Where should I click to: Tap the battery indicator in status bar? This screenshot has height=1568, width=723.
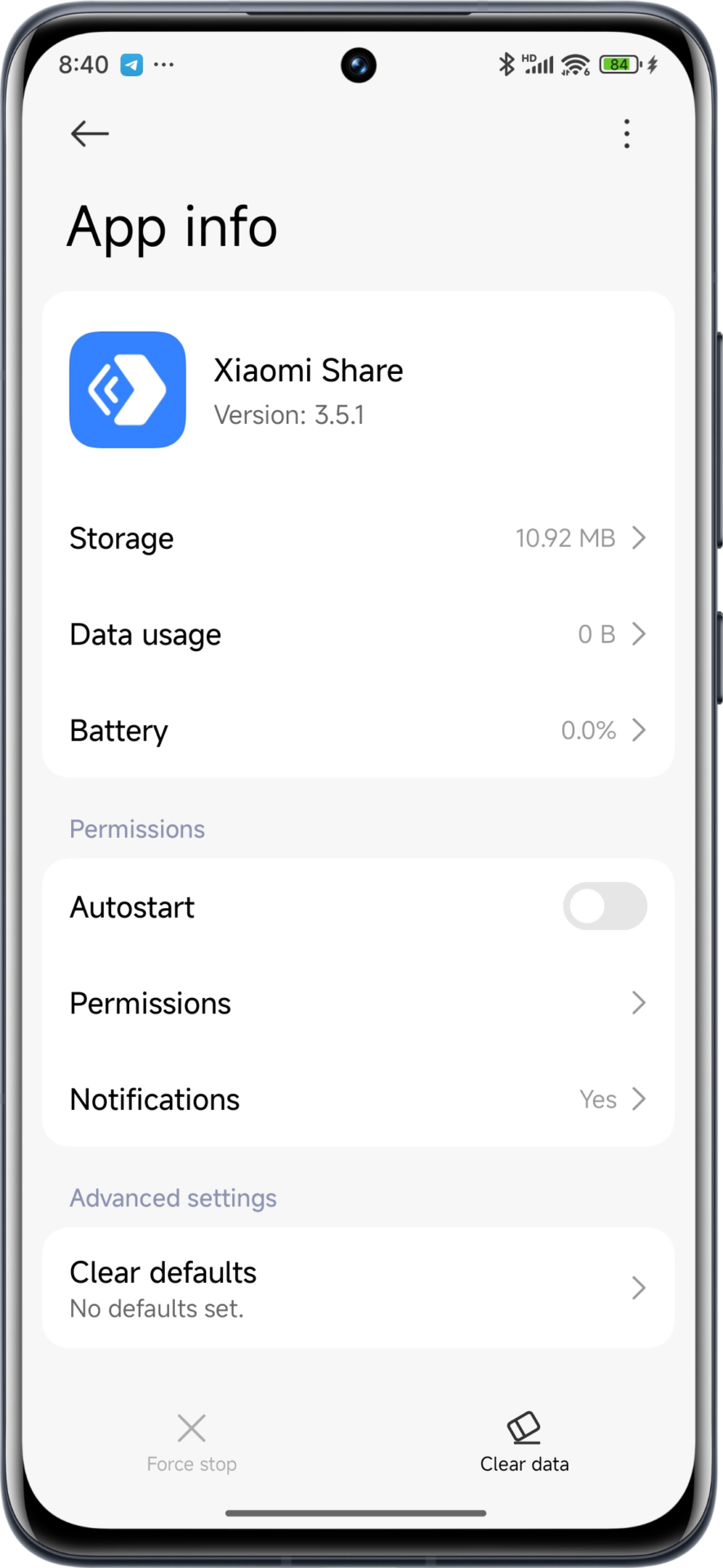click(x=617, y=63)
